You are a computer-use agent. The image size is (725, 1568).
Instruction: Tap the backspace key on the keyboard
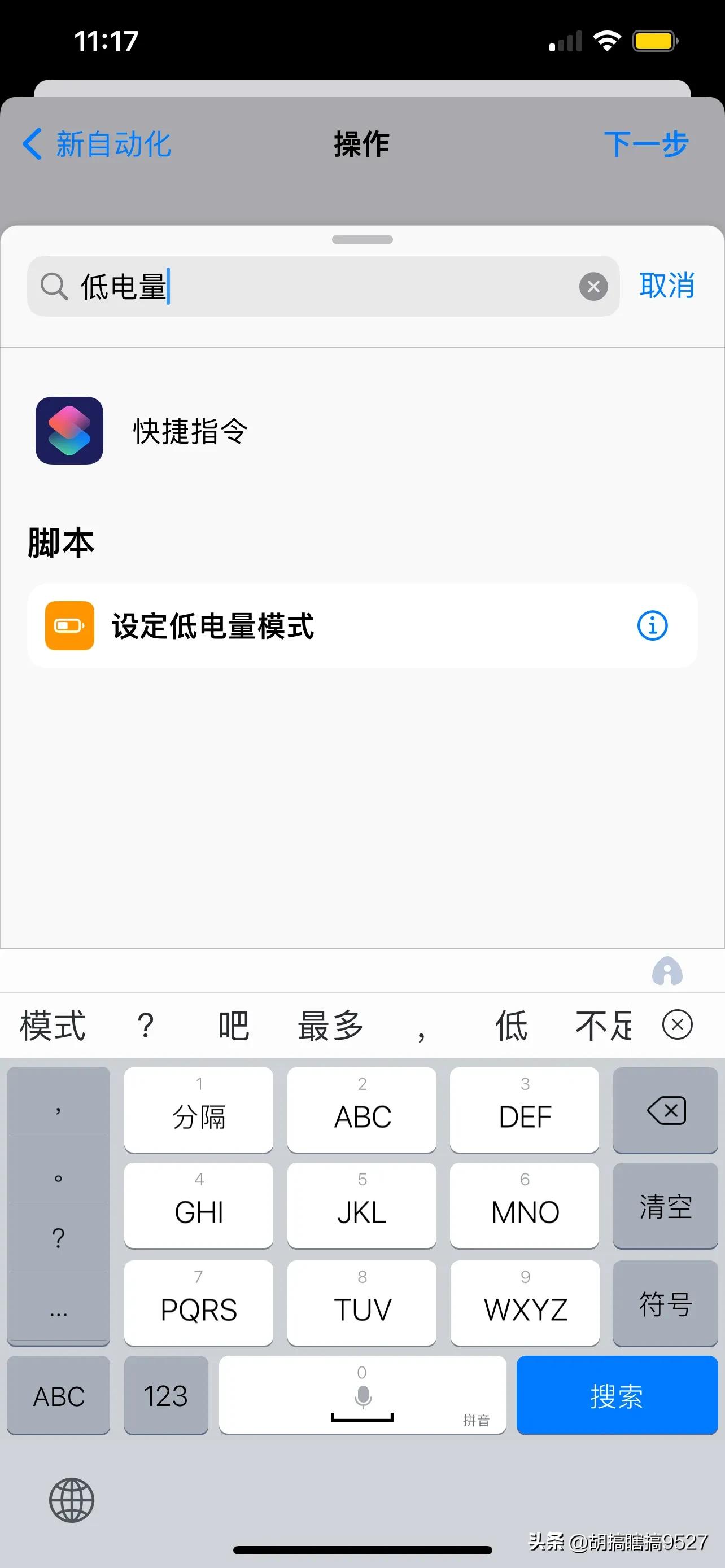(x=665, y=1109)
